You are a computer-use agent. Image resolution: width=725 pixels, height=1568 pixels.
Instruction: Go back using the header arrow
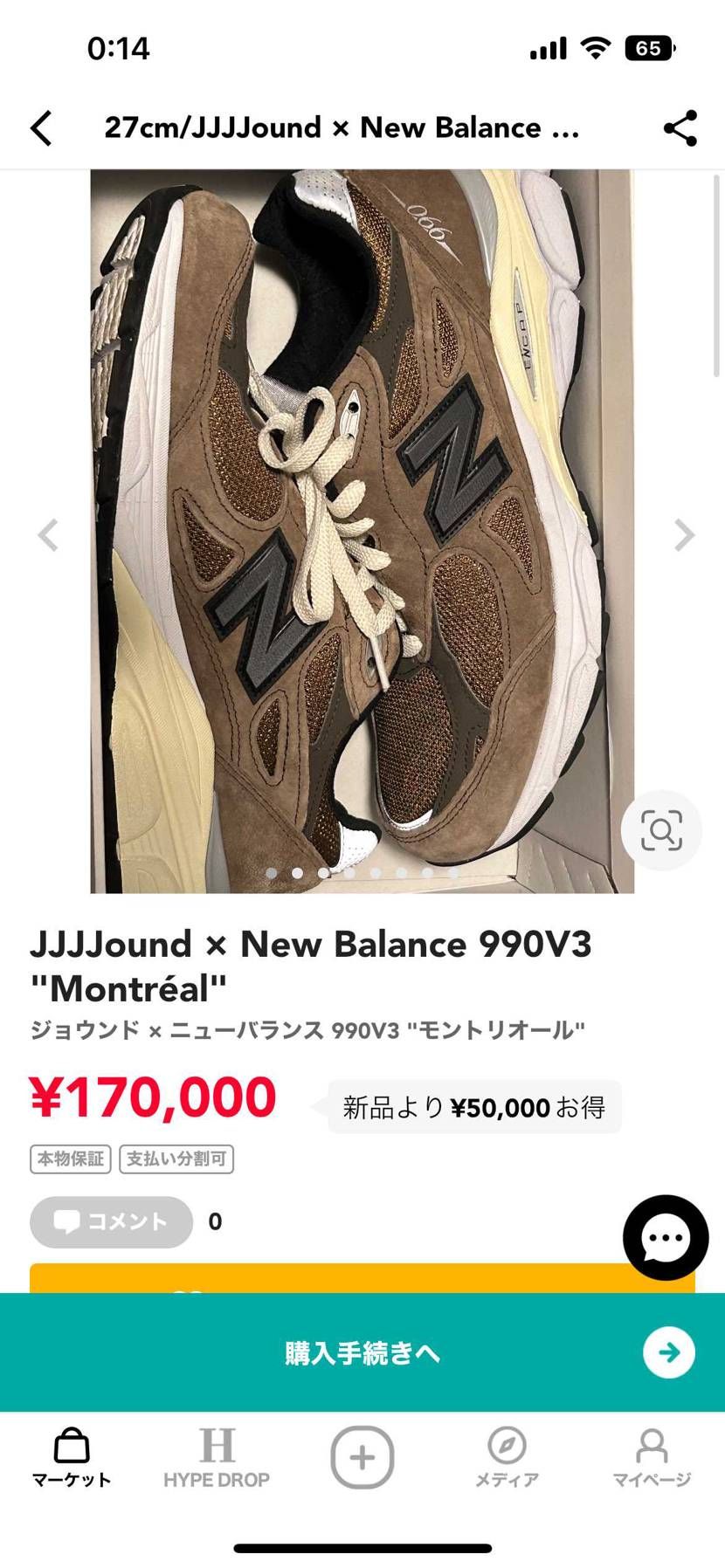click(41, 128)
